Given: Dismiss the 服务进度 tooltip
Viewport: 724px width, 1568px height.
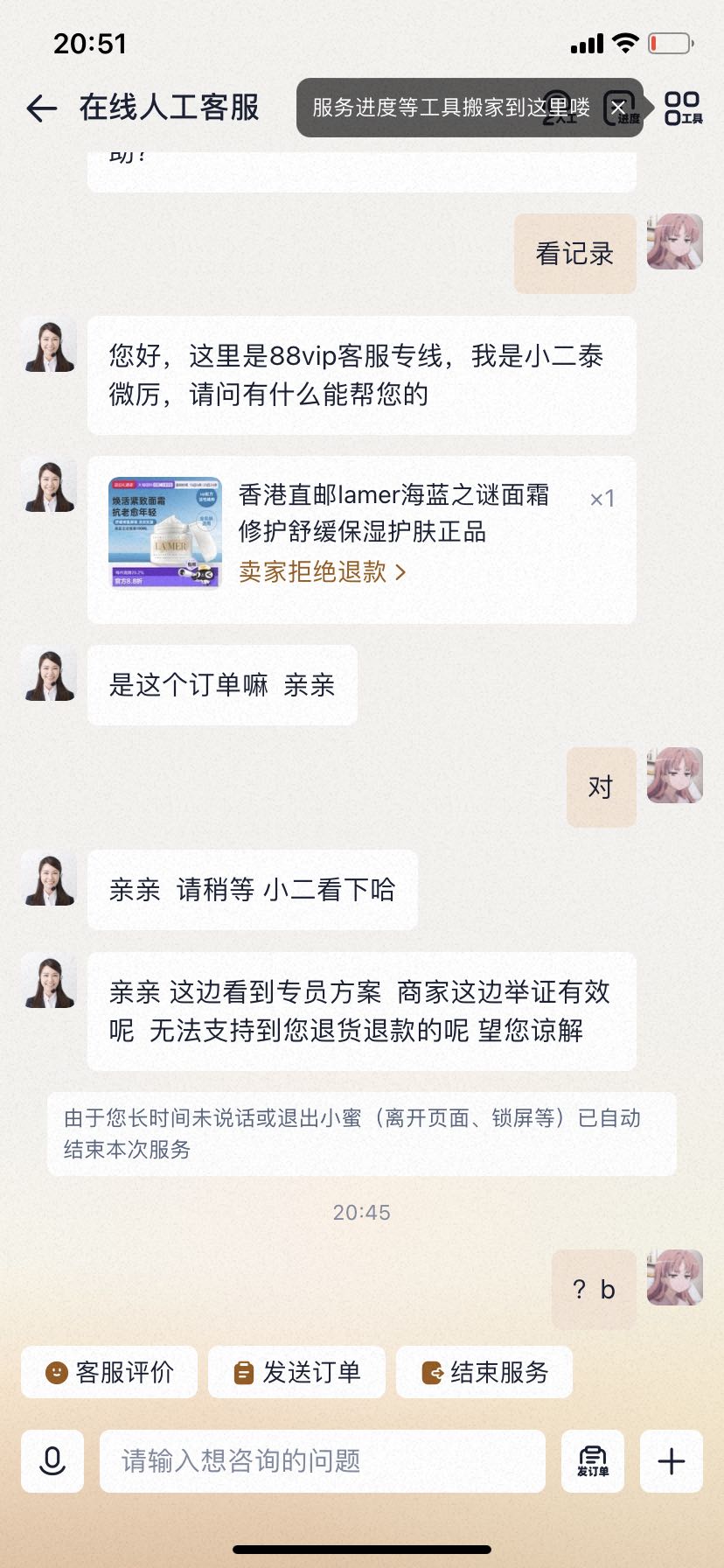Looking at the screenshot, I should (x=618, y=108).
